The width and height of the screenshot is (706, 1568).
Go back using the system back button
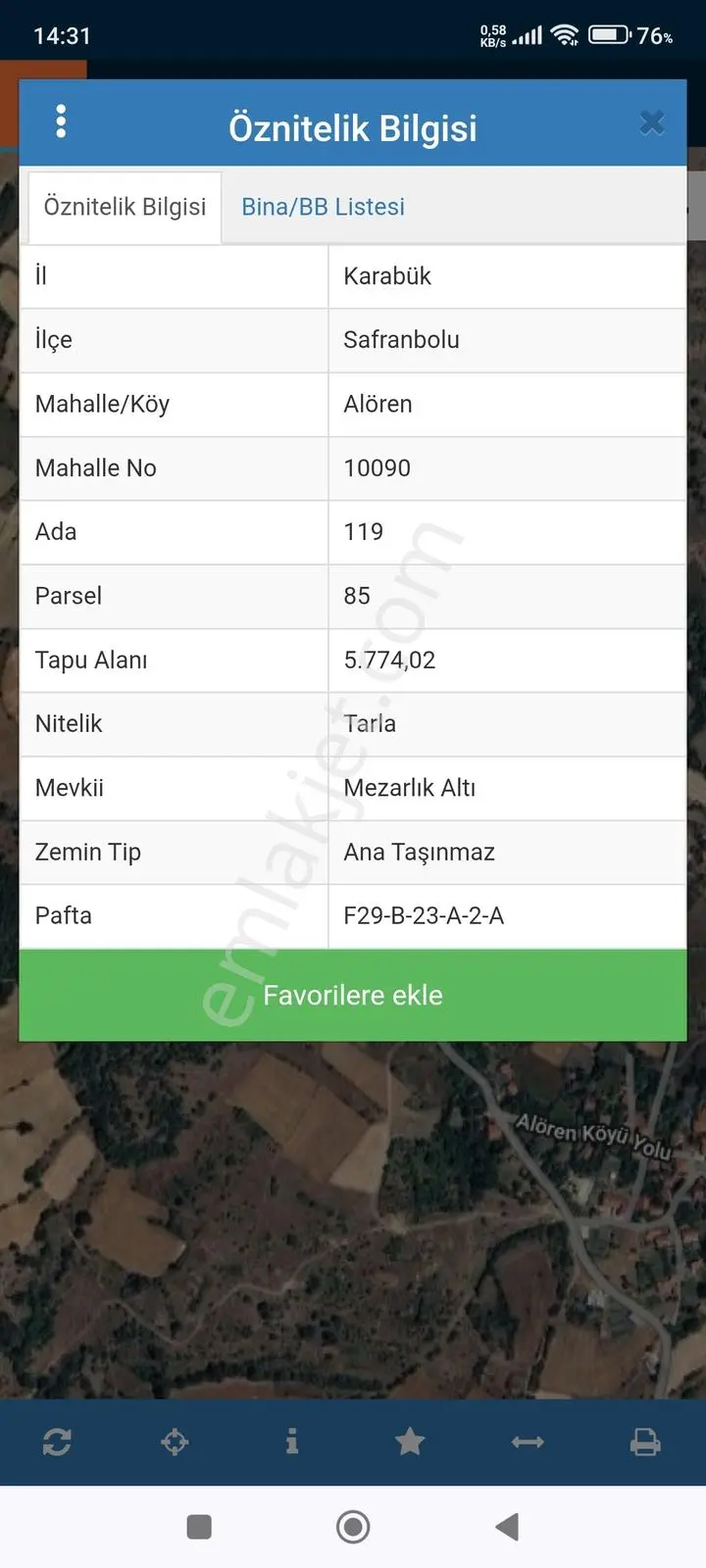click(x=507, y=1527)
